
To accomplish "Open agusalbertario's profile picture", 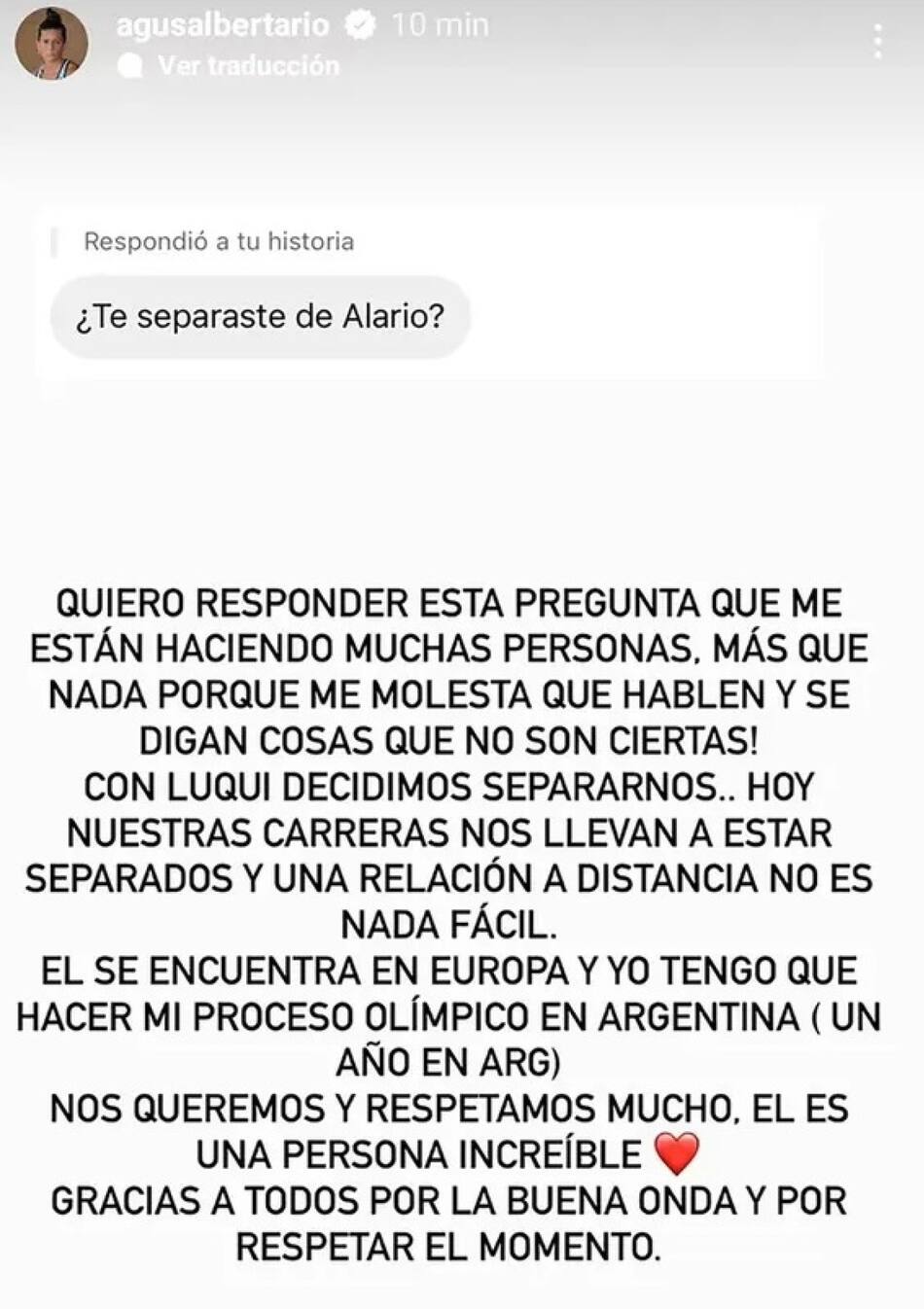I will pos(52,43).
